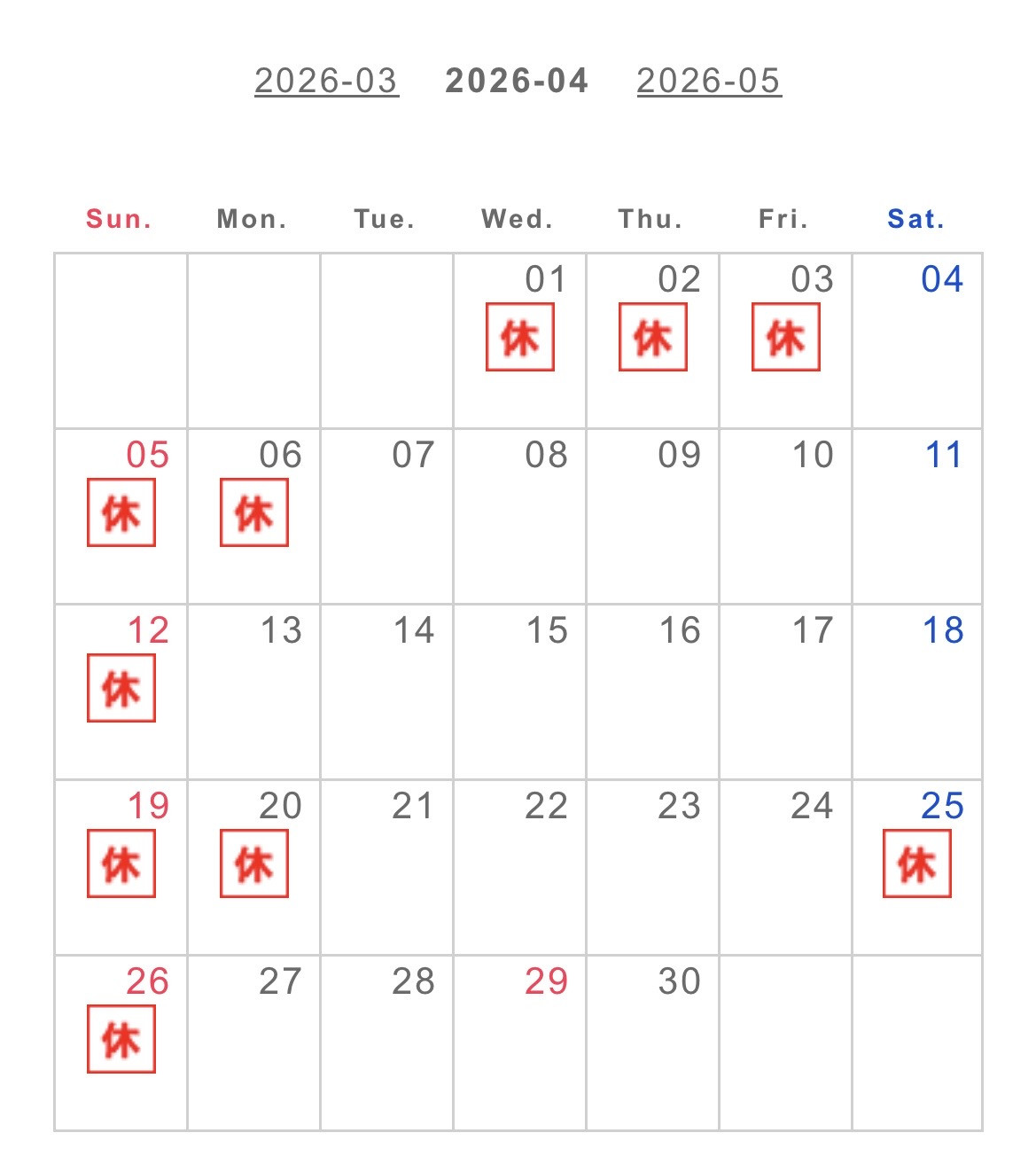This screenshot has width=1036, height=1172.
Task: Go to previous month 2026-03
Action: point(326,81)
